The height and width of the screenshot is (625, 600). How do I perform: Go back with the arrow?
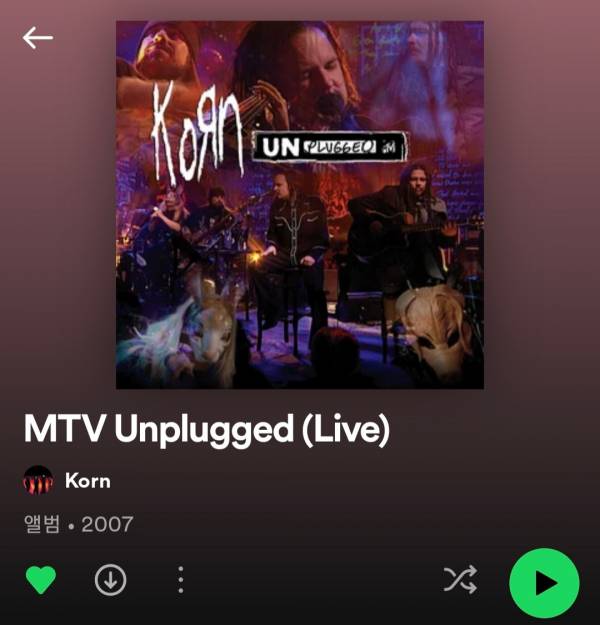(37, 38)
